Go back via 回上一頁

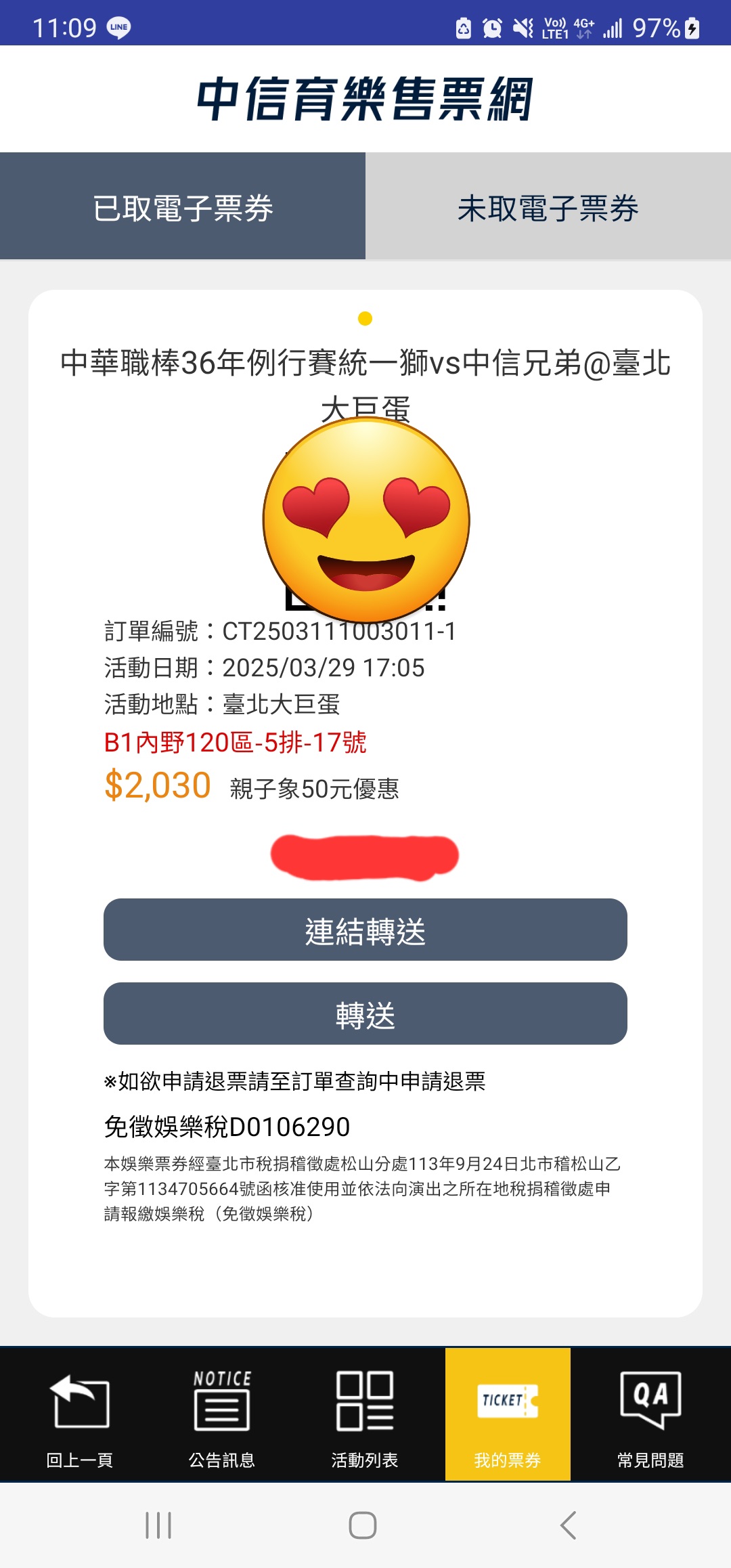point(80,1415)
